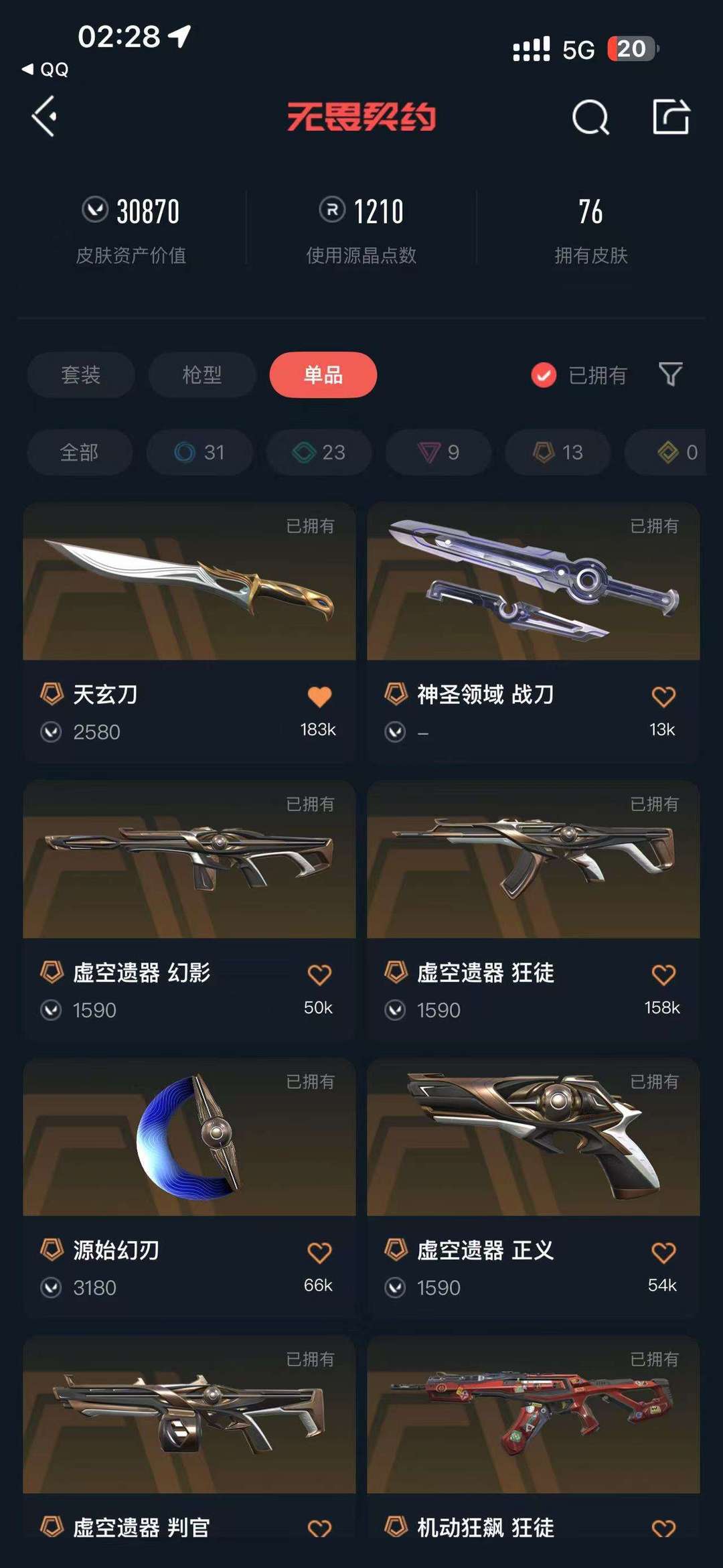
Task: Select the 单品 tab
Action: coord(323,374)
